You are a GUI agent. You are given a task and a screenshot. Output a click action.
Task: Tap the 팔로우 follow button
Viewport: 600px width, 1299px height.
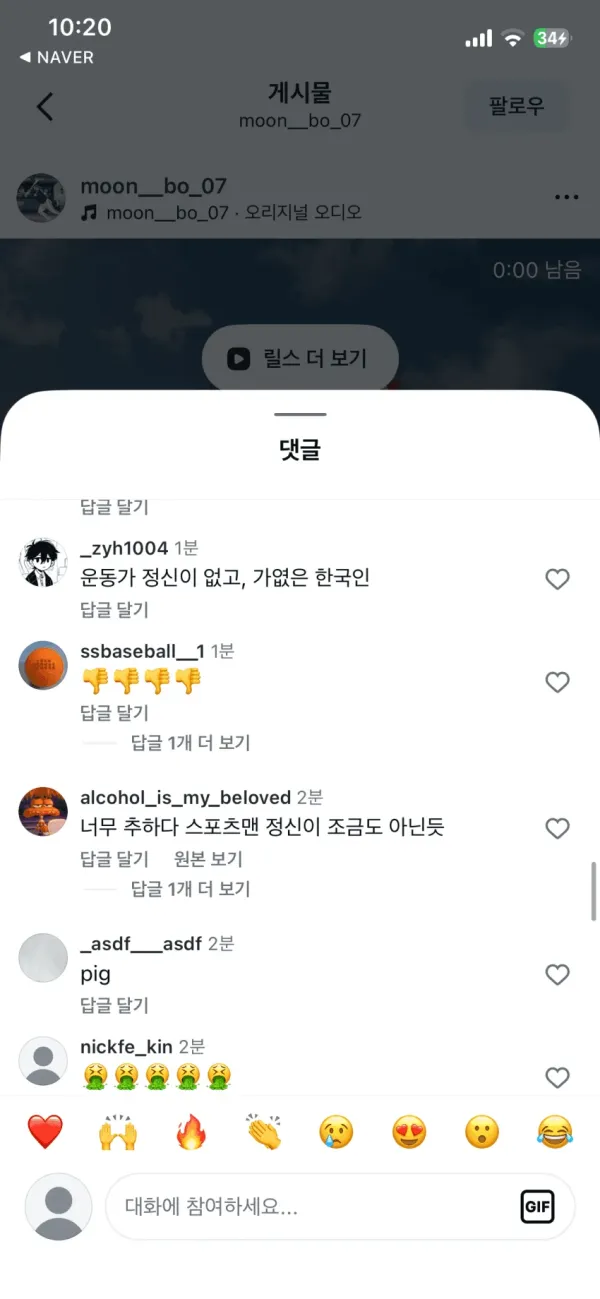(x=516, y=106)
